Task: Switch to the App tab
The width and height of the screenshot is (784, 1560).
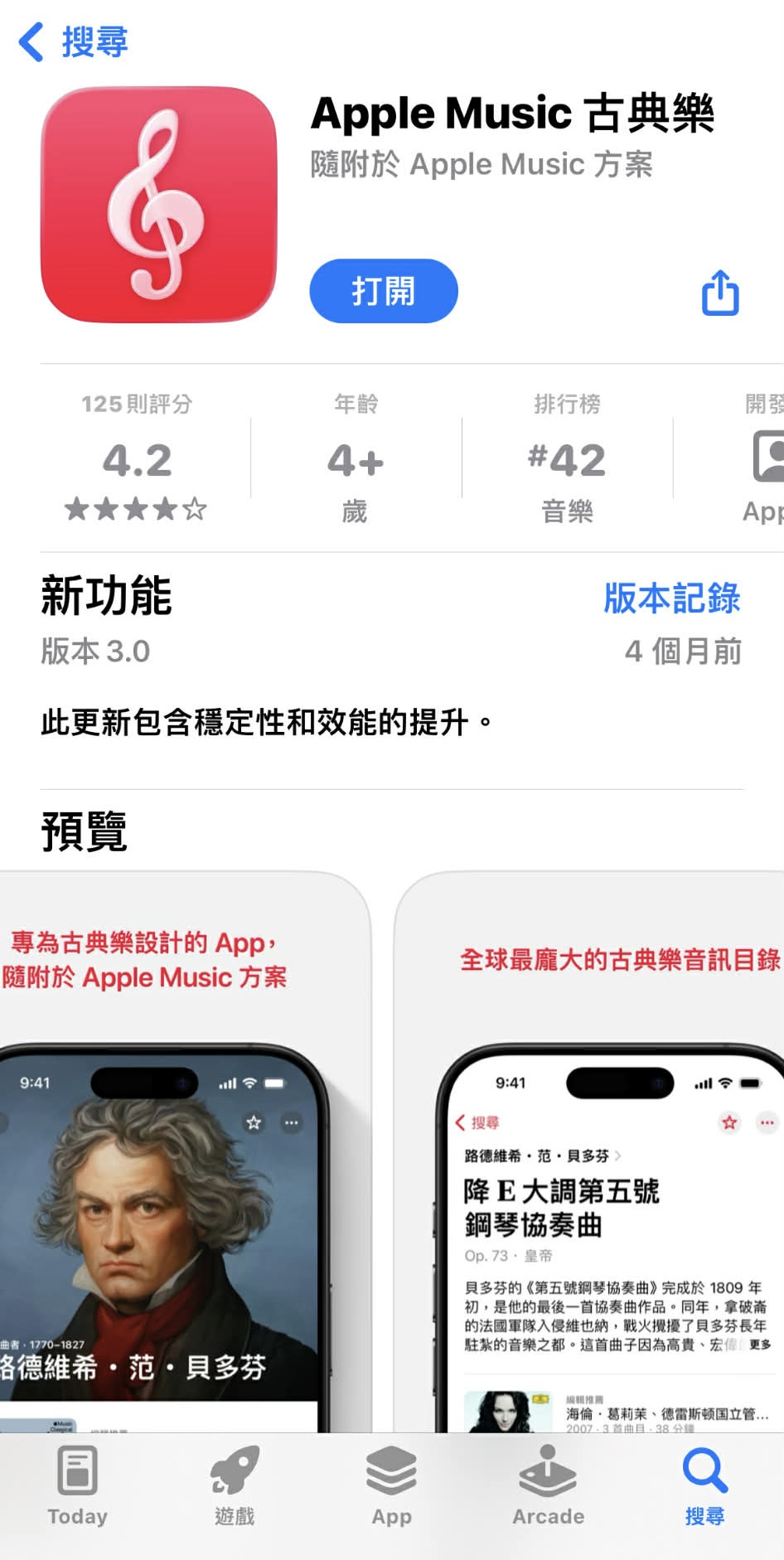Action: point(391,1485)
